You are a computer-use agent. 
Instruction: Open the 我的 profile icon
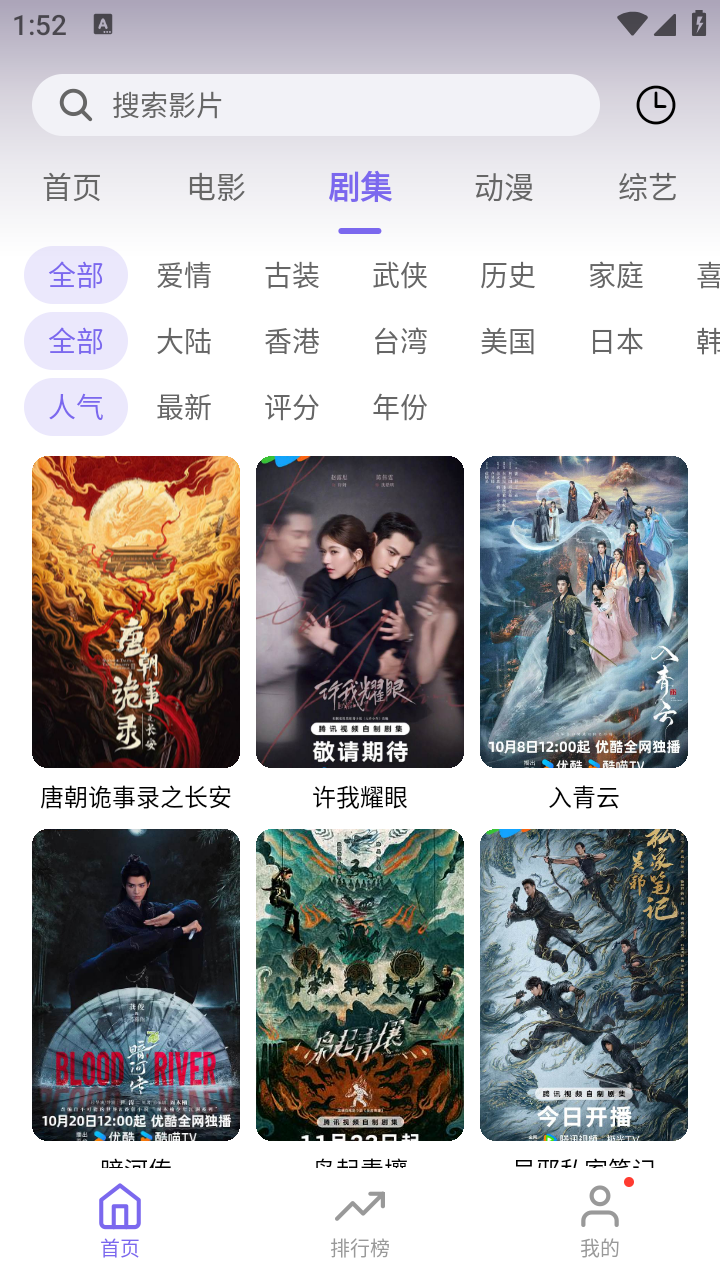pyautogui.click(x=599, y=1207)
